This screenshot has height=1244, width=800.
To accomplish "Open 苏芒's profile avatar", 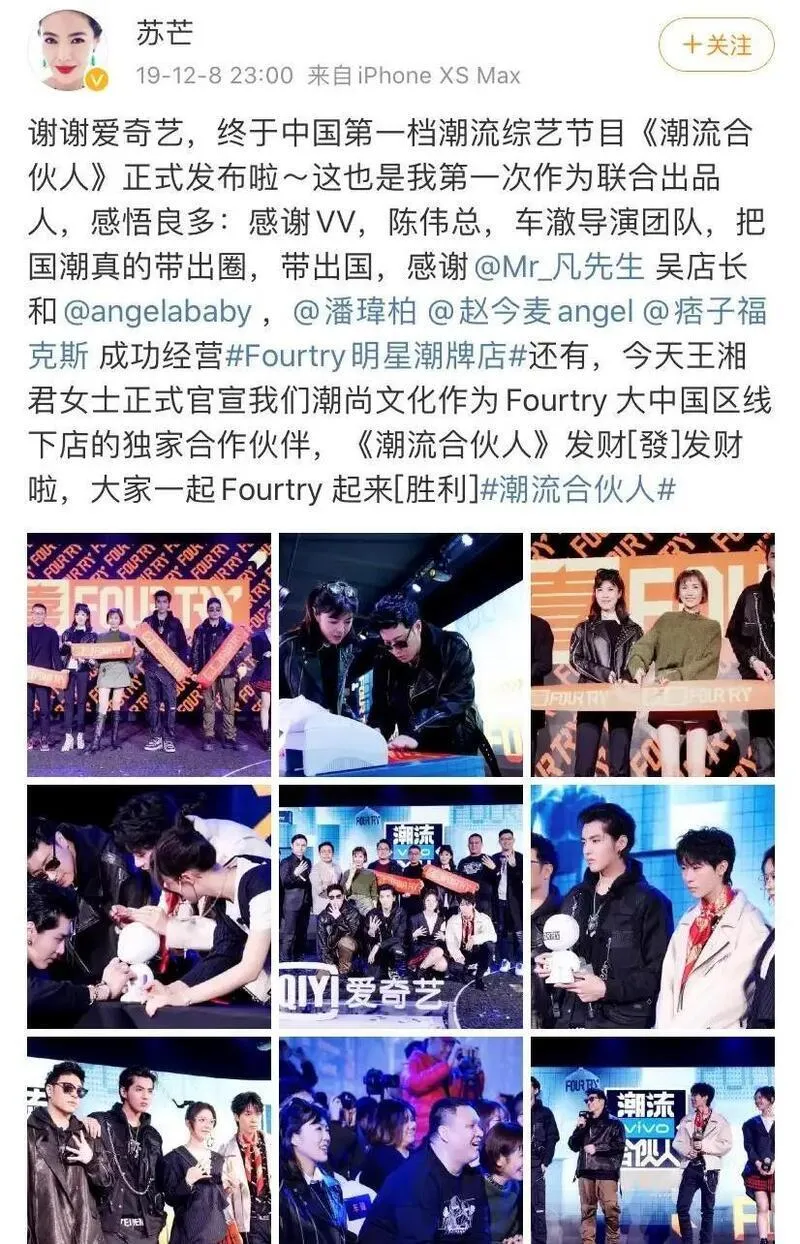I will [x=68, y=49].
